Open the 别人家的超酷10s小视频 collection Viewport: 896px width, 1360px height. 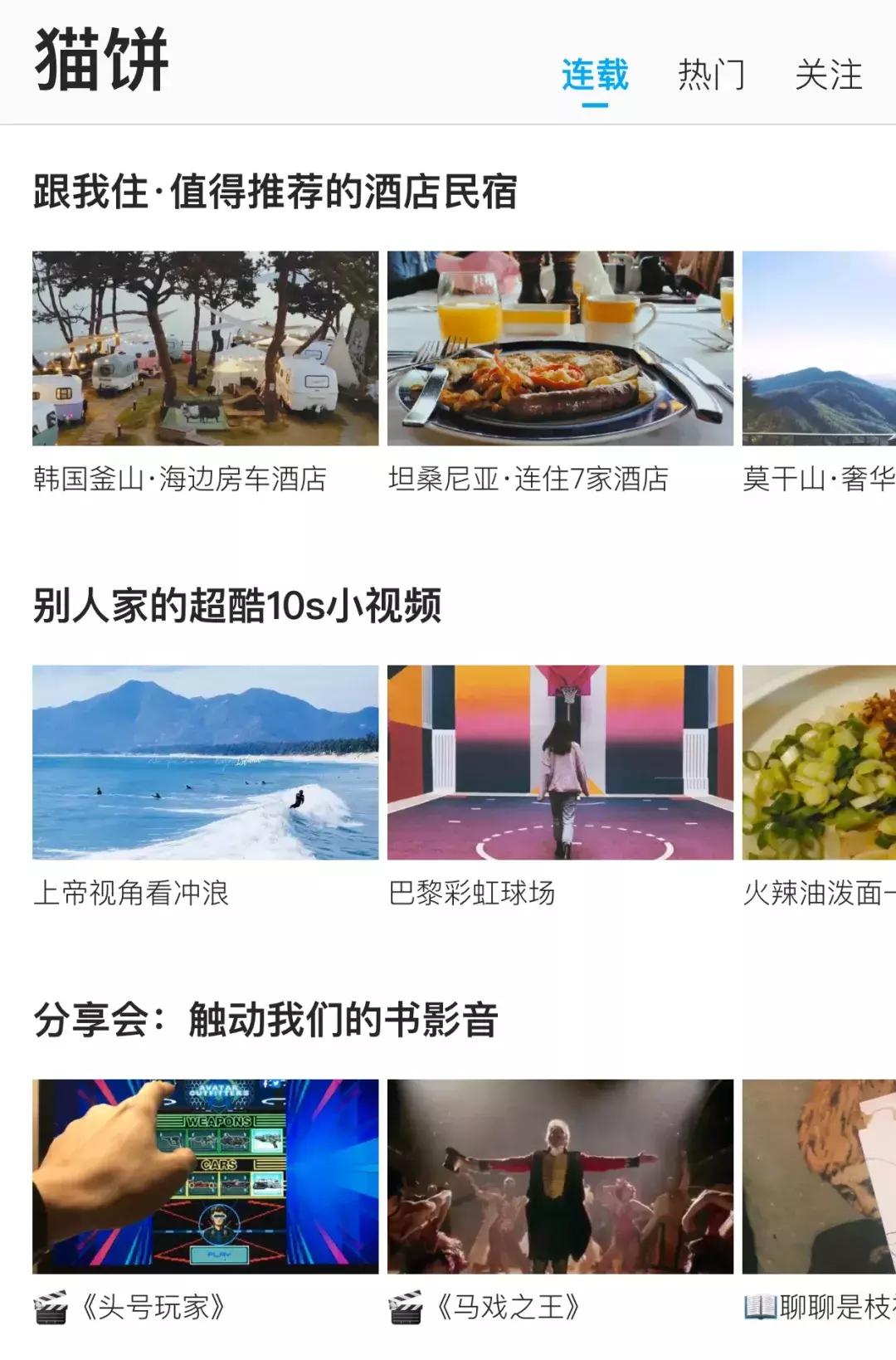[x=238, y=608]
